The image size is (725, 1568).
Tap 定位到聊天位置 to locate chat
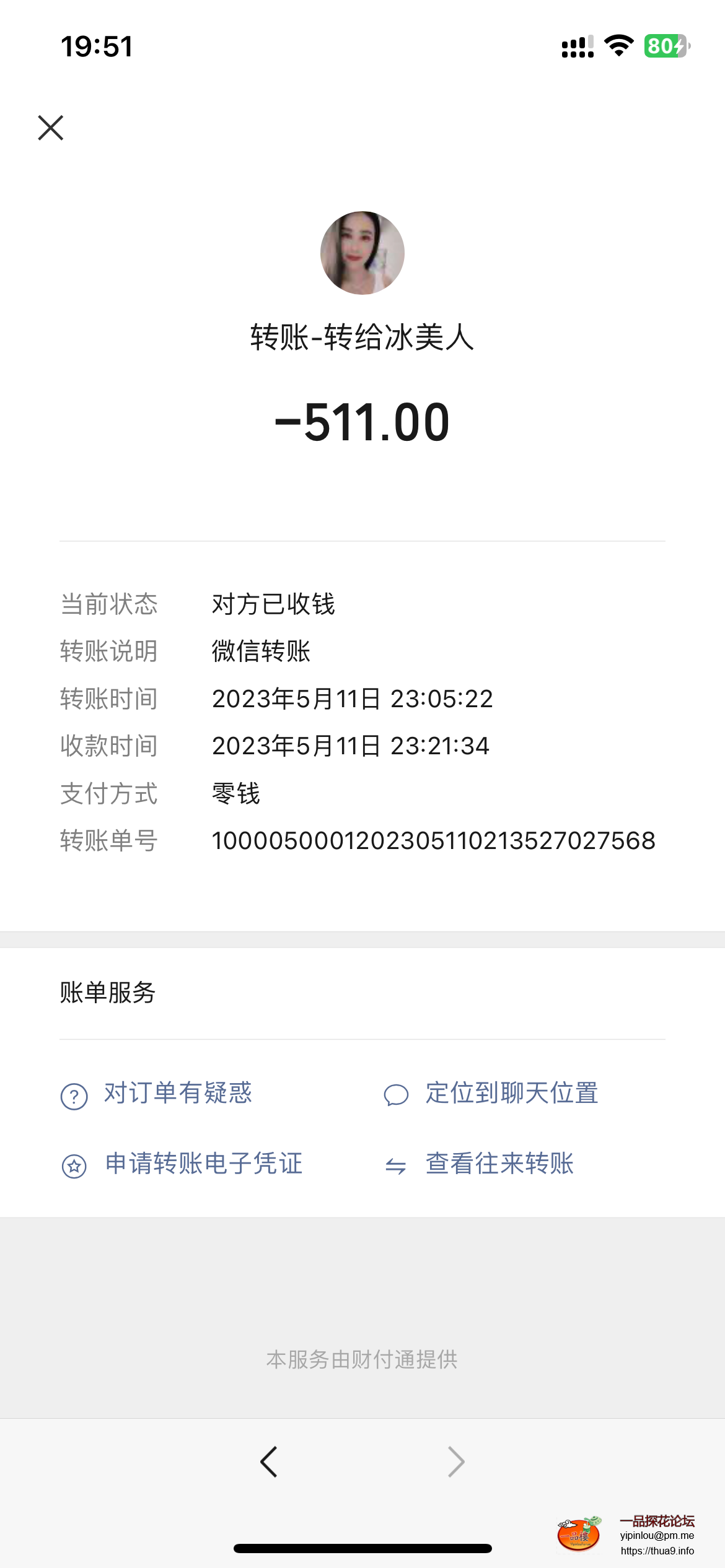(511, 1094)
